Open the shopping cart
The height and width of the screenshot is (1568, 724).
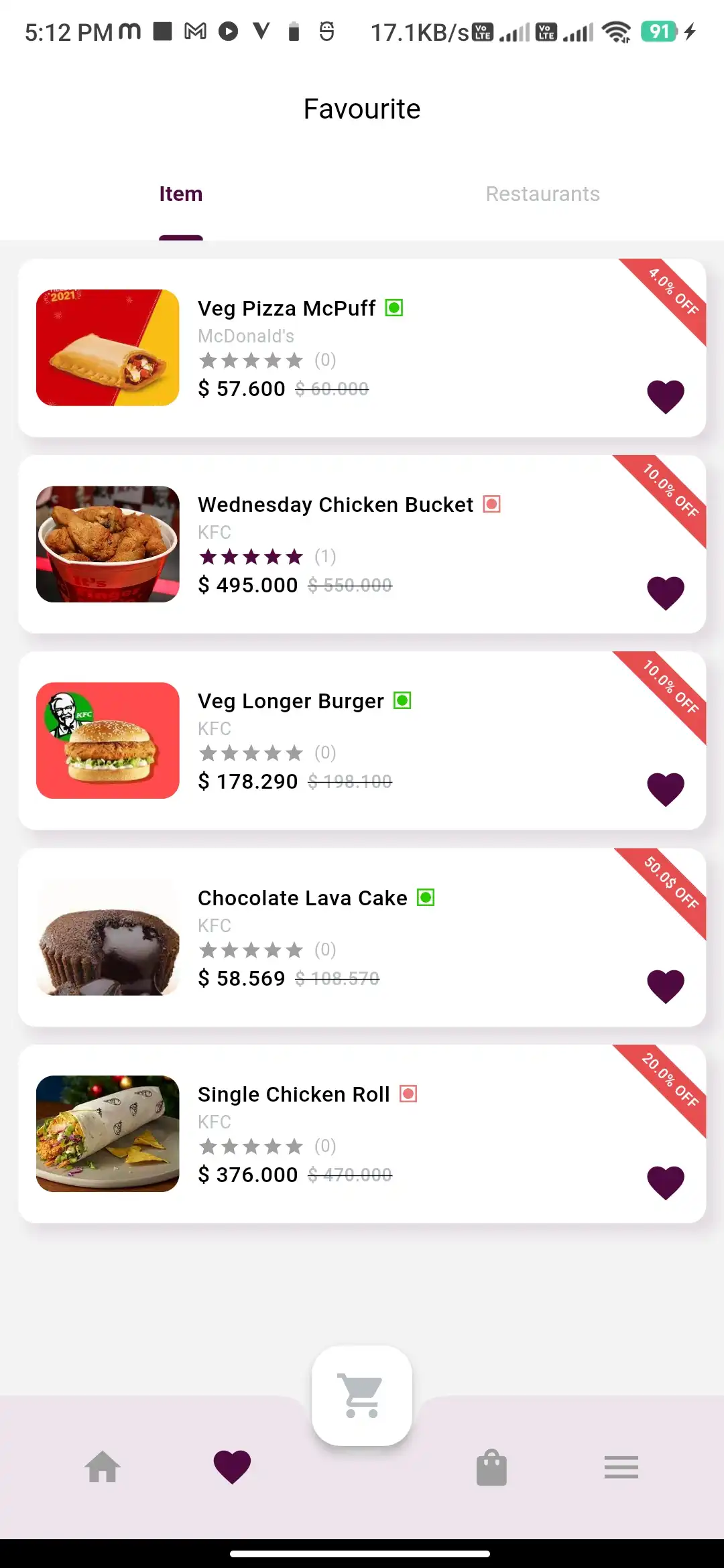click(x=361, y=1395)
